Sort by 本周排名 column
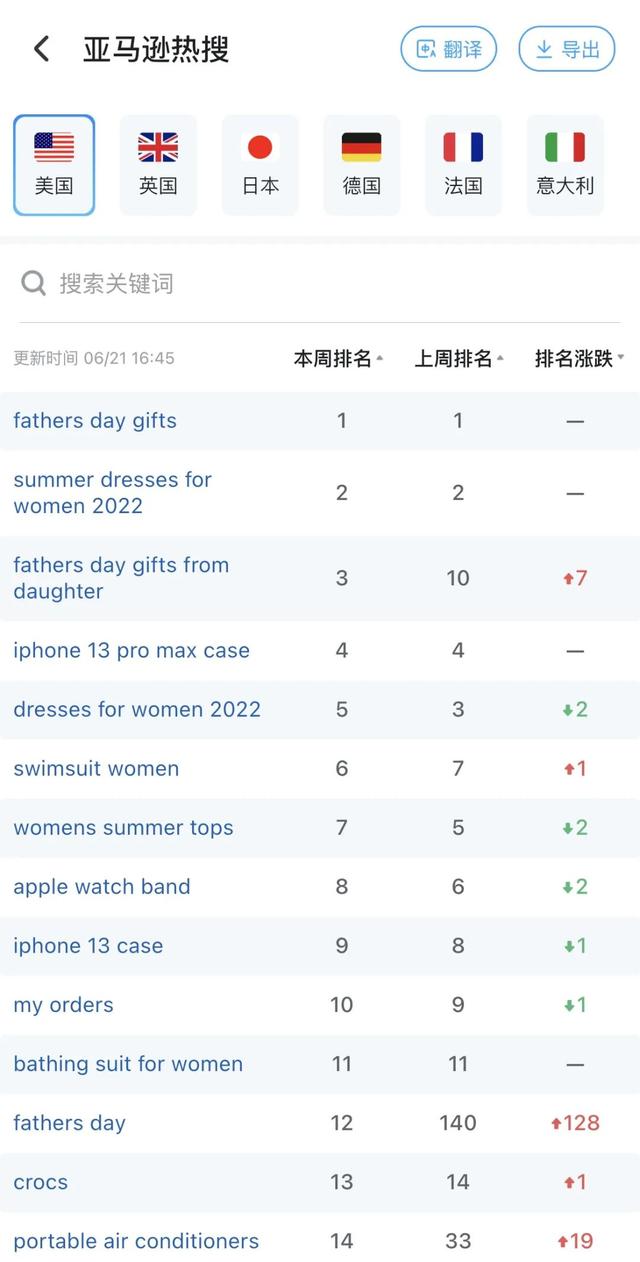 338,359
